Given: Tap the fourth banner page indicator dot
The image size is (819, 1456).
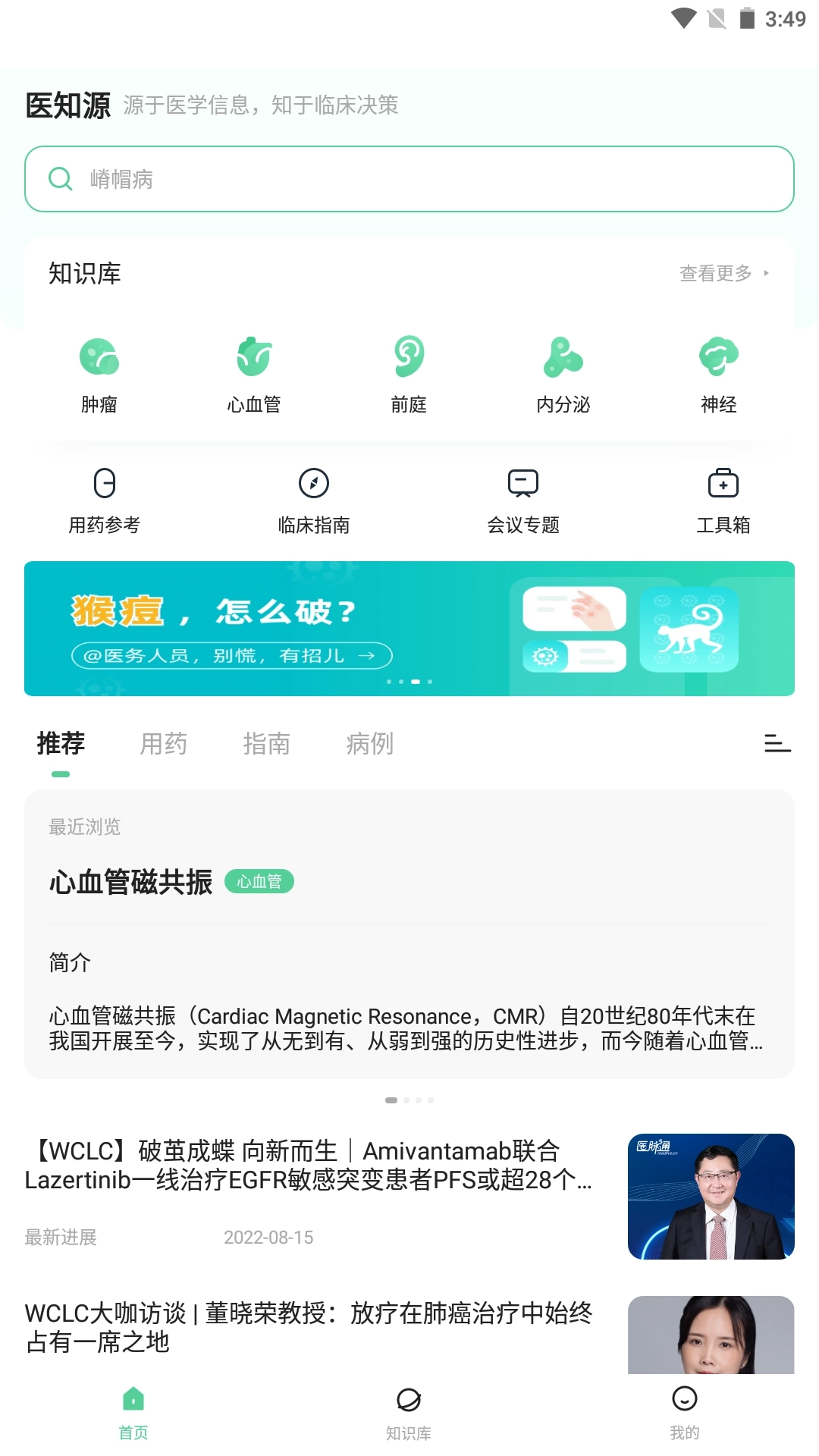Looking at the screenshot, I should tap(431, 681).
